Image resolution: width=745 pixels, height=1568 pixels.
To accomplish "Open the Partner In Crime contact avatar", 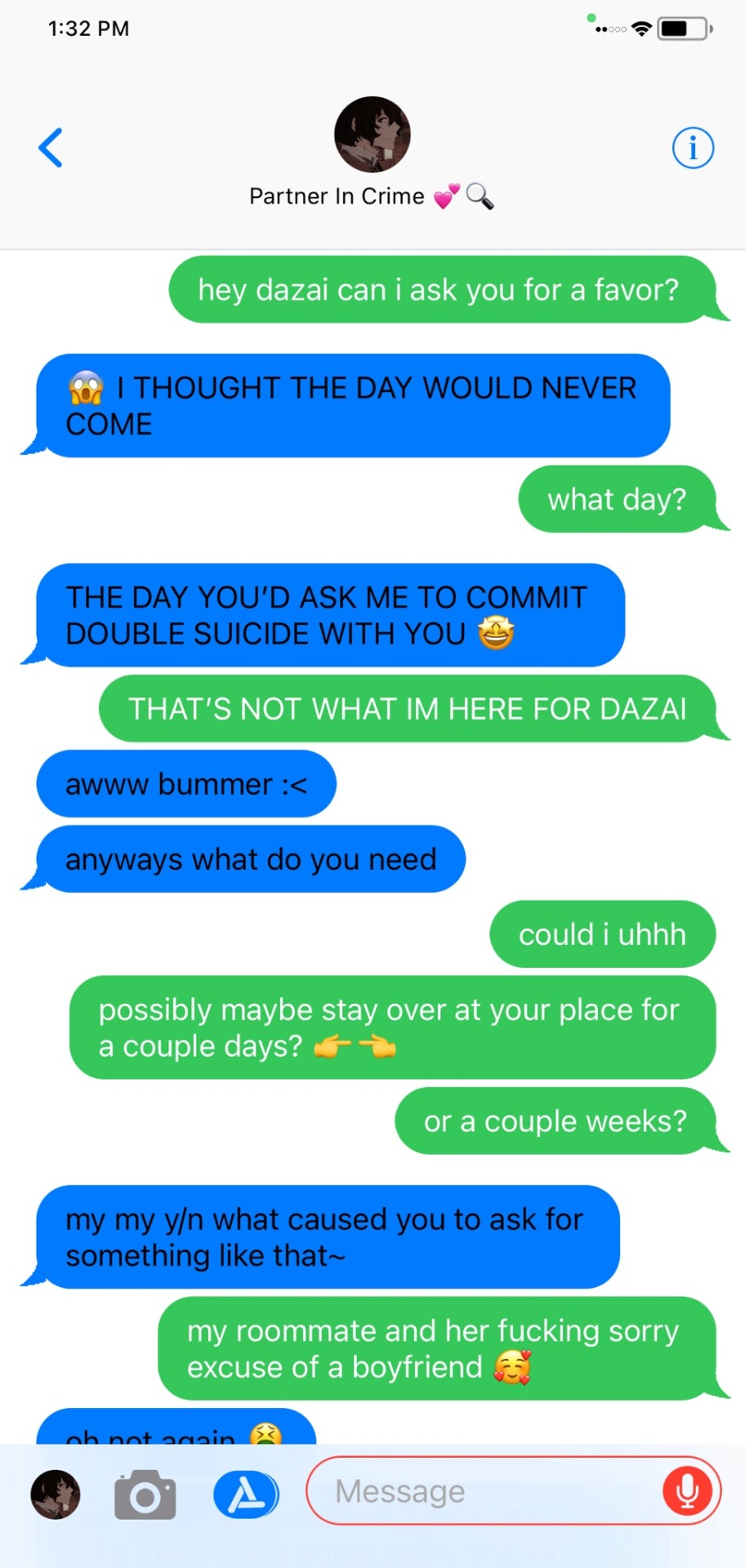I will pyautogui.click(x=372, y=135).
